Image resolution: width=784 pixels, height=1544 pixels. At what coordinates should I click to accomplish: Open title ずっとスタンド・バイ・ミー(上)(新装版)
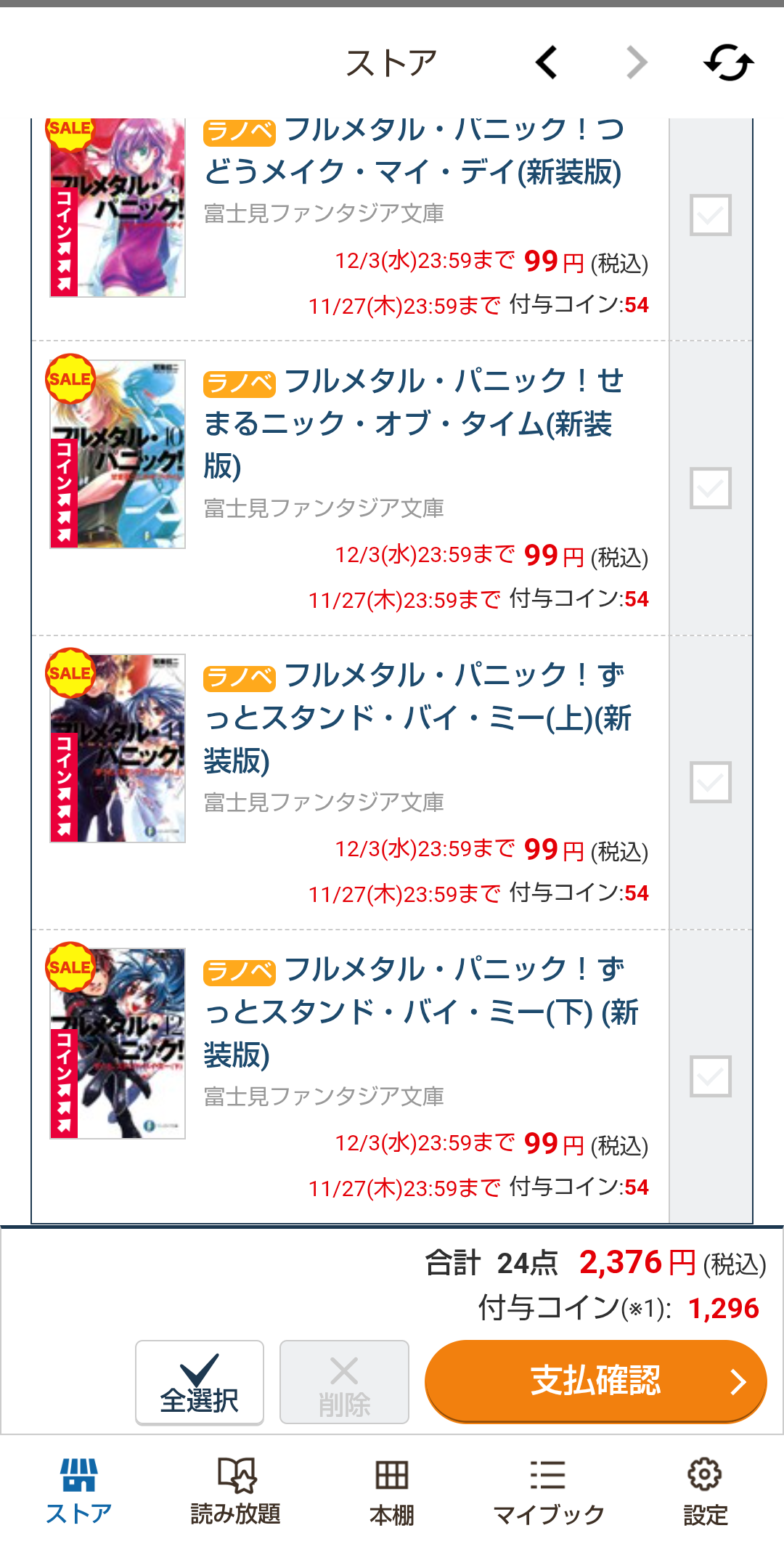(417, 718)
